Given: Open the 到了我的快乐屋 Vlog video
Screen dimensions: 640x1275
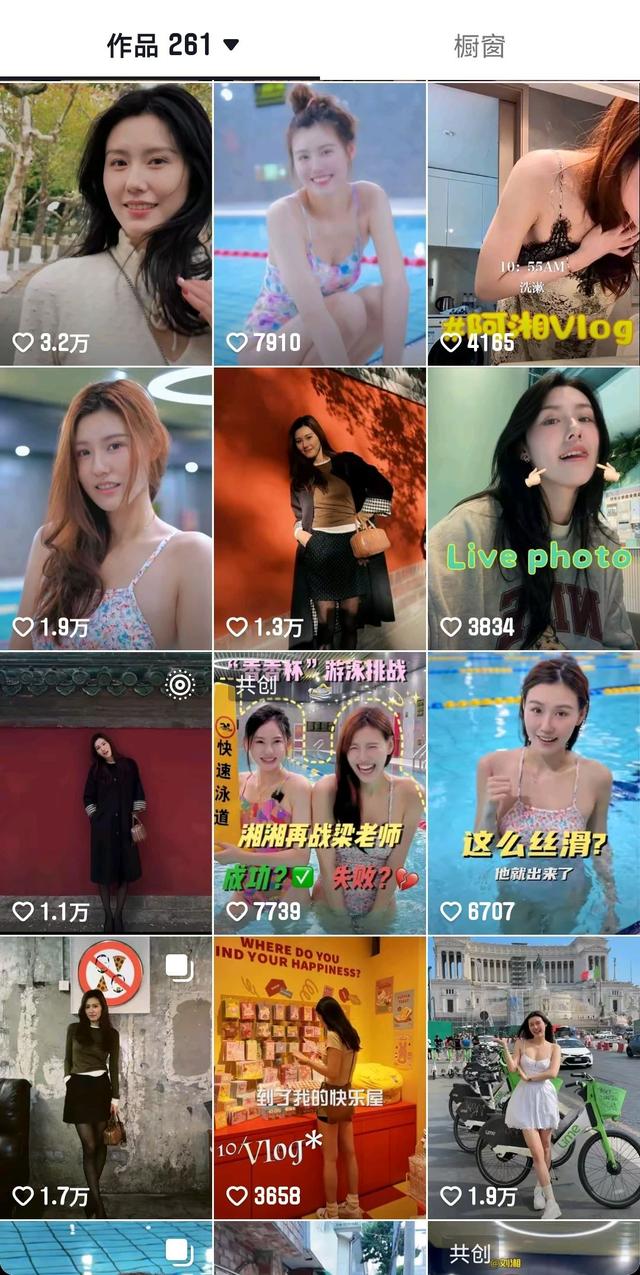Looking at the screenshot, I should [x=320, y=1077].
